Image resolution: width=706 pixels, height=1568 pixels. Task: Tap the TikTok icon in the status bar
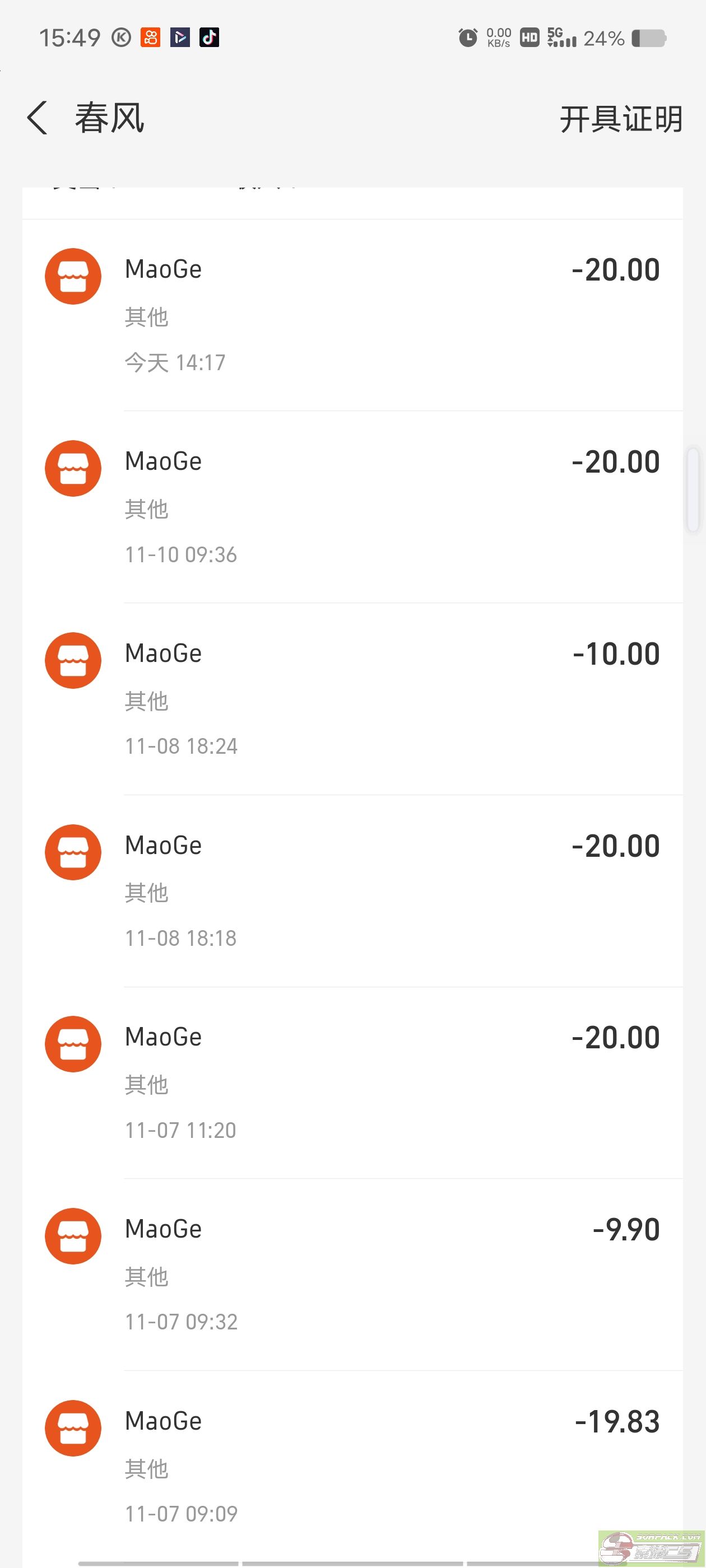tap(210, 37)
